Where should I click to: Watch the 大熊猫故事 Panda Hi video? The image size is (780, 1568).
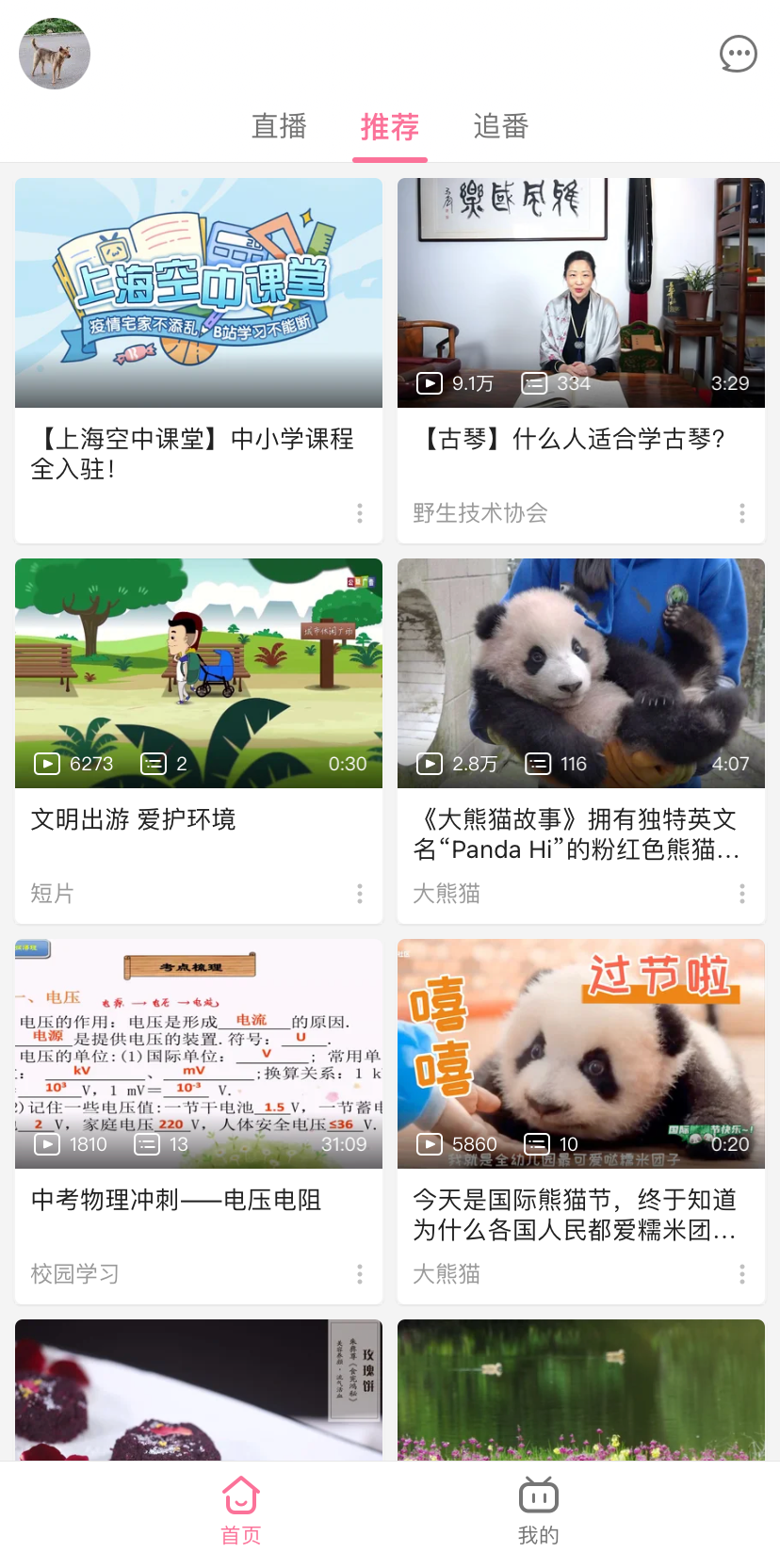click(580, 673)
